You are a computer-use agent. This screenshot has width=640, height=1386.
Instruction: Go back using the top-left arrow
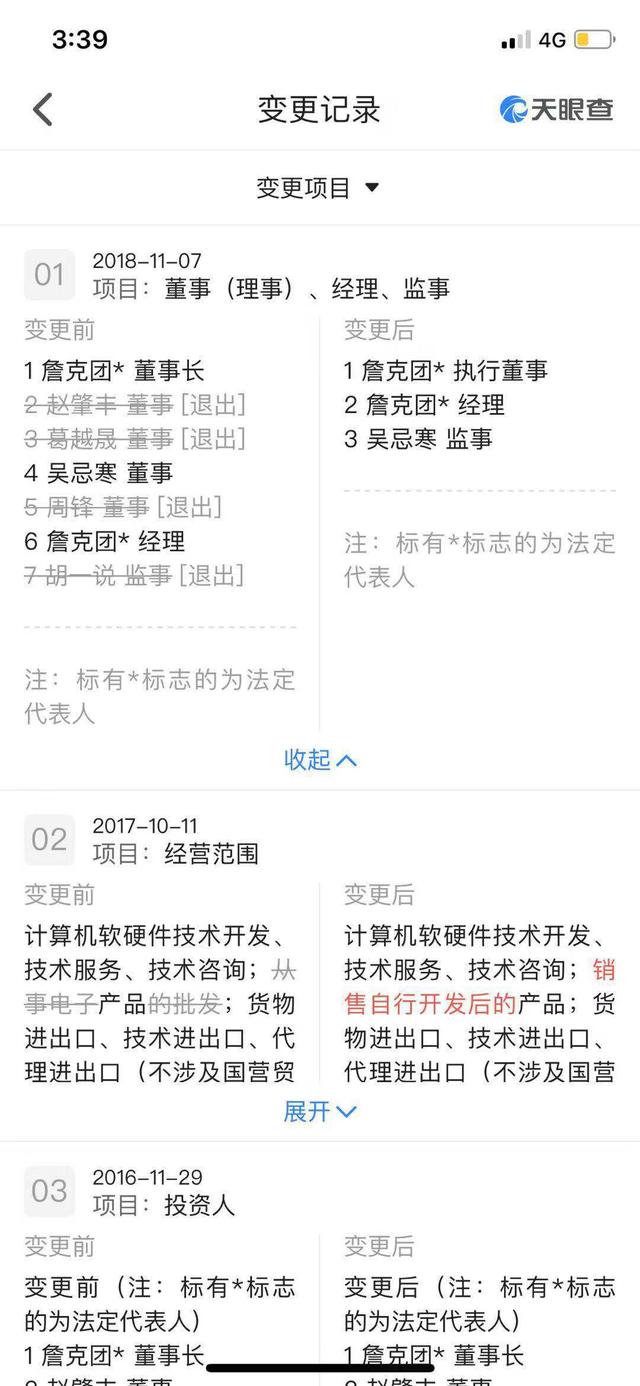click(42, 109)
